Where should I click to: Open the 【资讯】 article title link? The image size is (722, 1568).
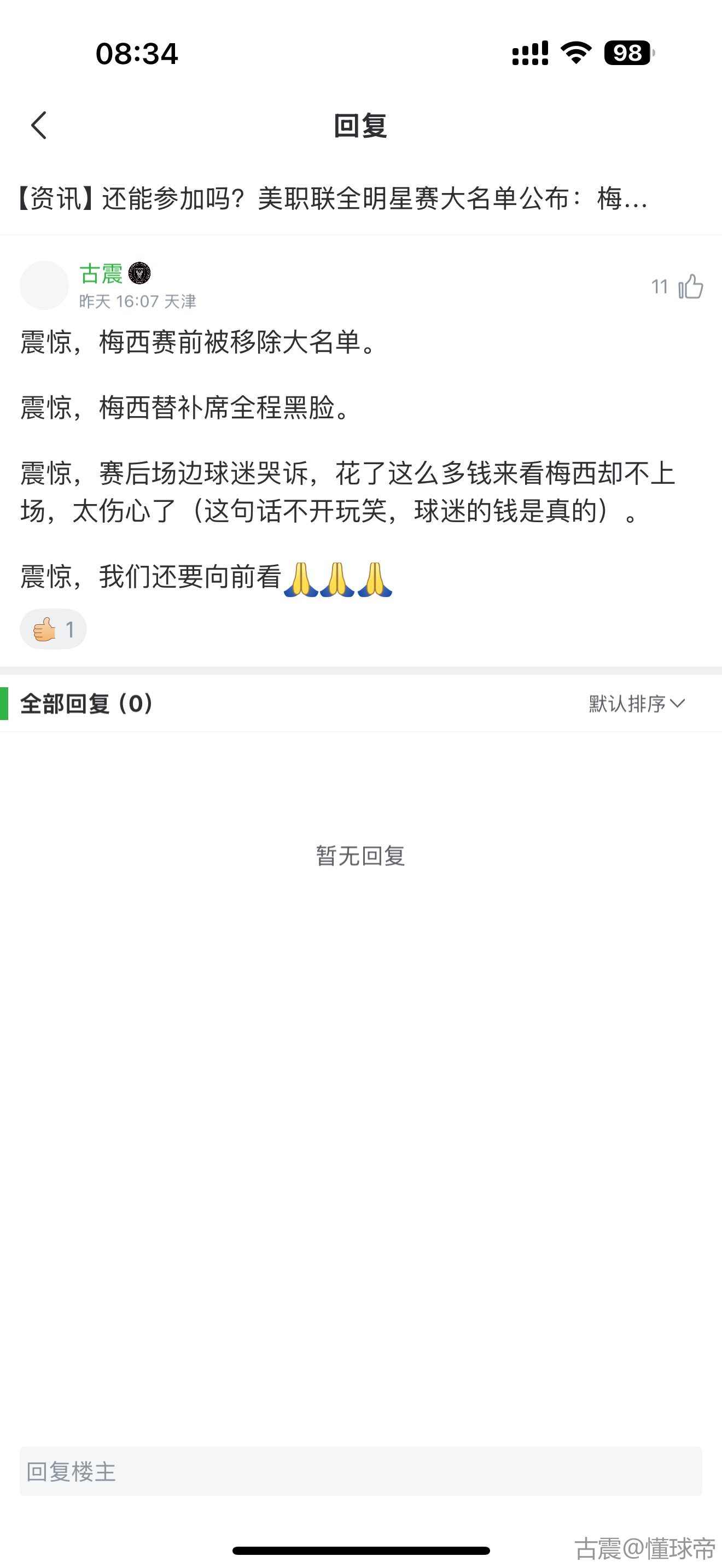click(332, 198)
